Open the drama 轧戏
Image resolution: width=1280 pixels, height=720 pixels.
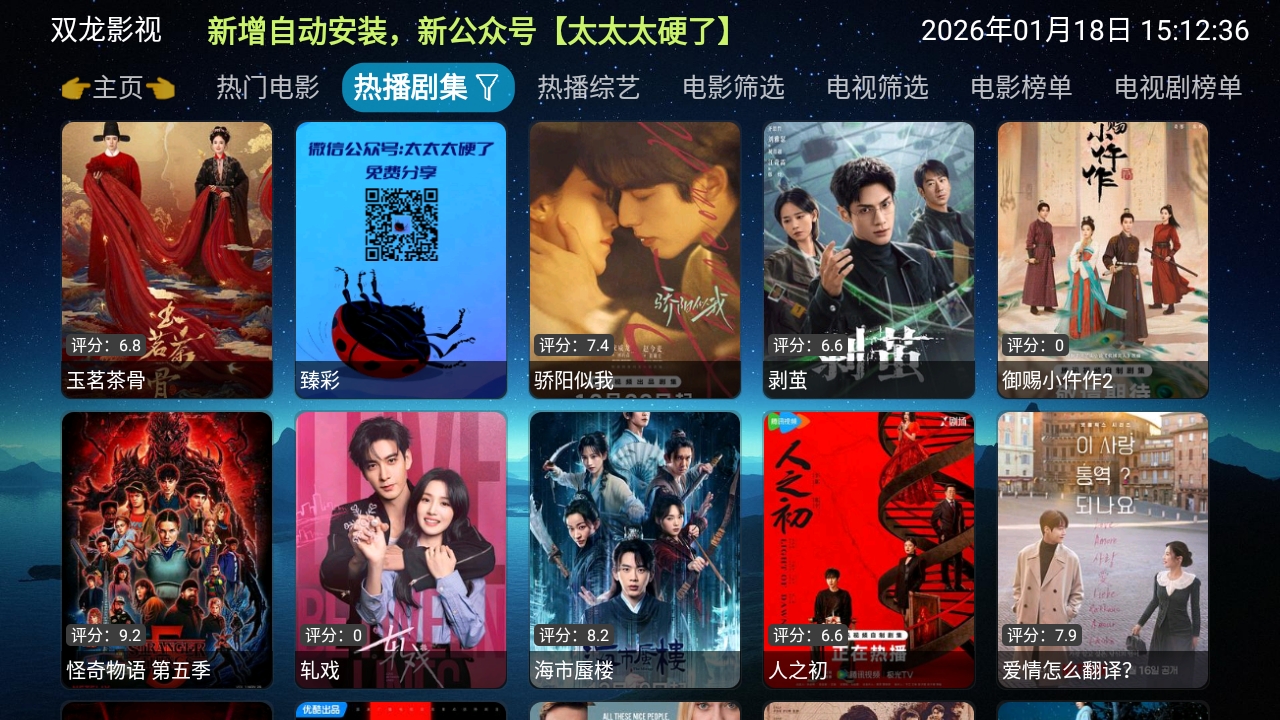tap(401, 550)
